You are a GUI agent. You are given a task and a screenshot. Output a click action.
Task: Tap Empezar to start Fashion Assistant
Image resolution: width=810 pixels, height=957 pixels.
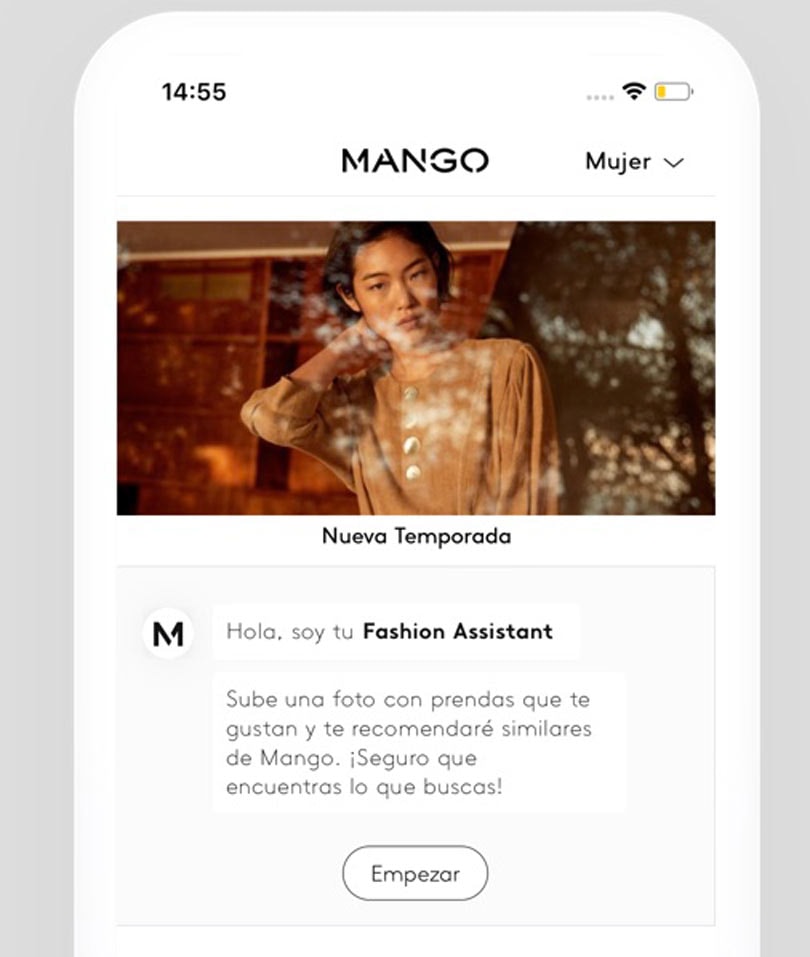tap(415, 873)
